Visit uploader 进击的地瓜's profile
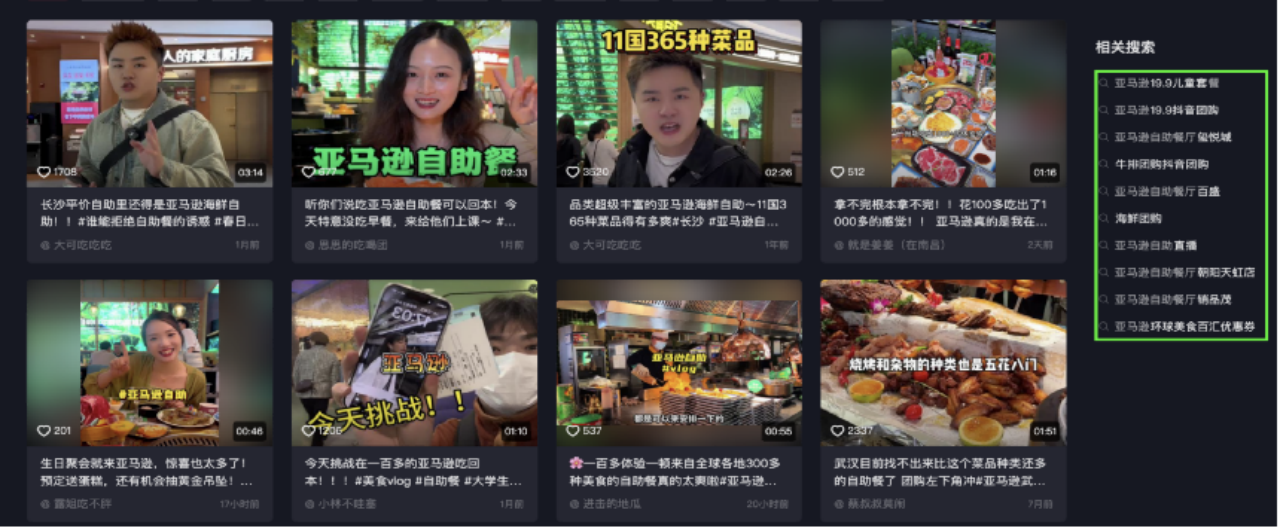 click(610, 504)
